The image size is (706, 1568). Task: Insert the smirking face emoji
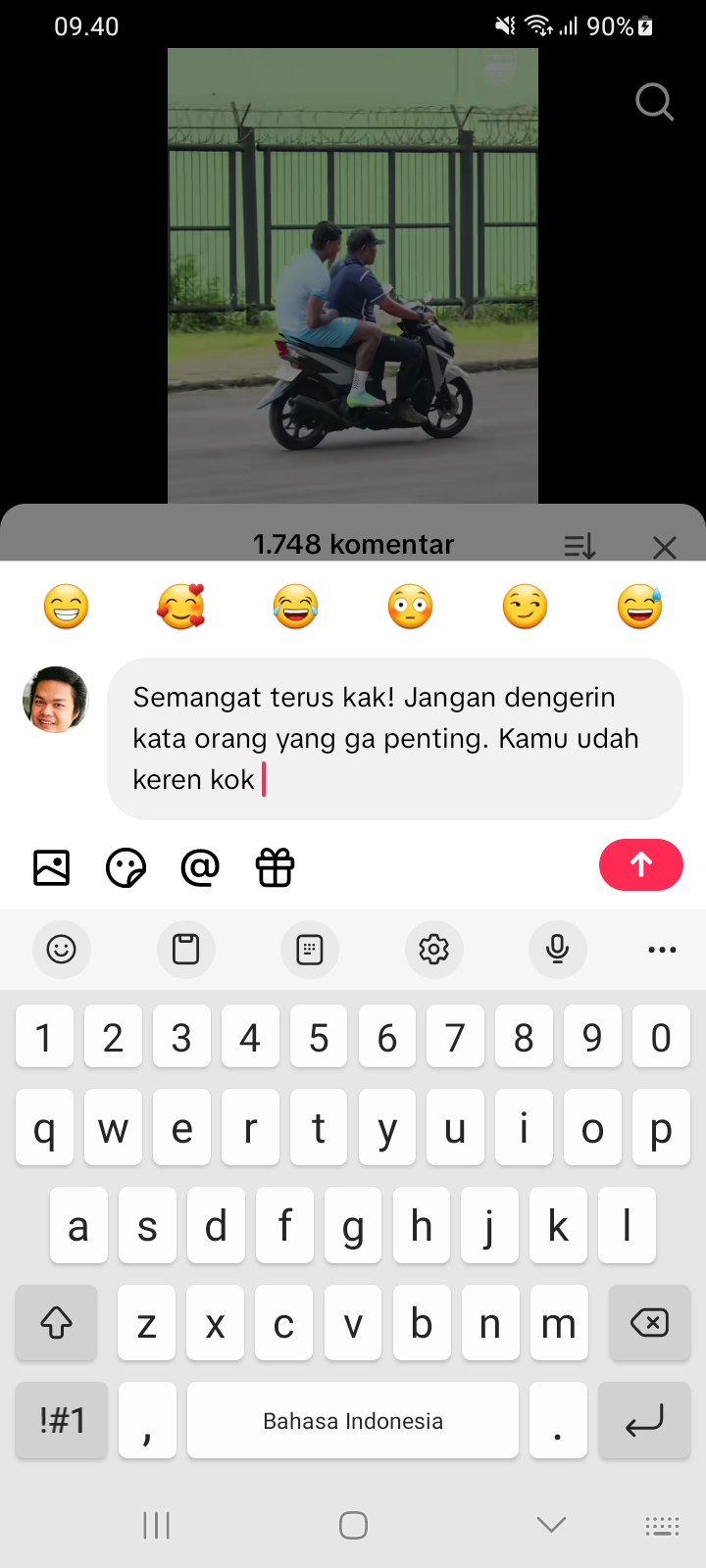tap(526, 607)
